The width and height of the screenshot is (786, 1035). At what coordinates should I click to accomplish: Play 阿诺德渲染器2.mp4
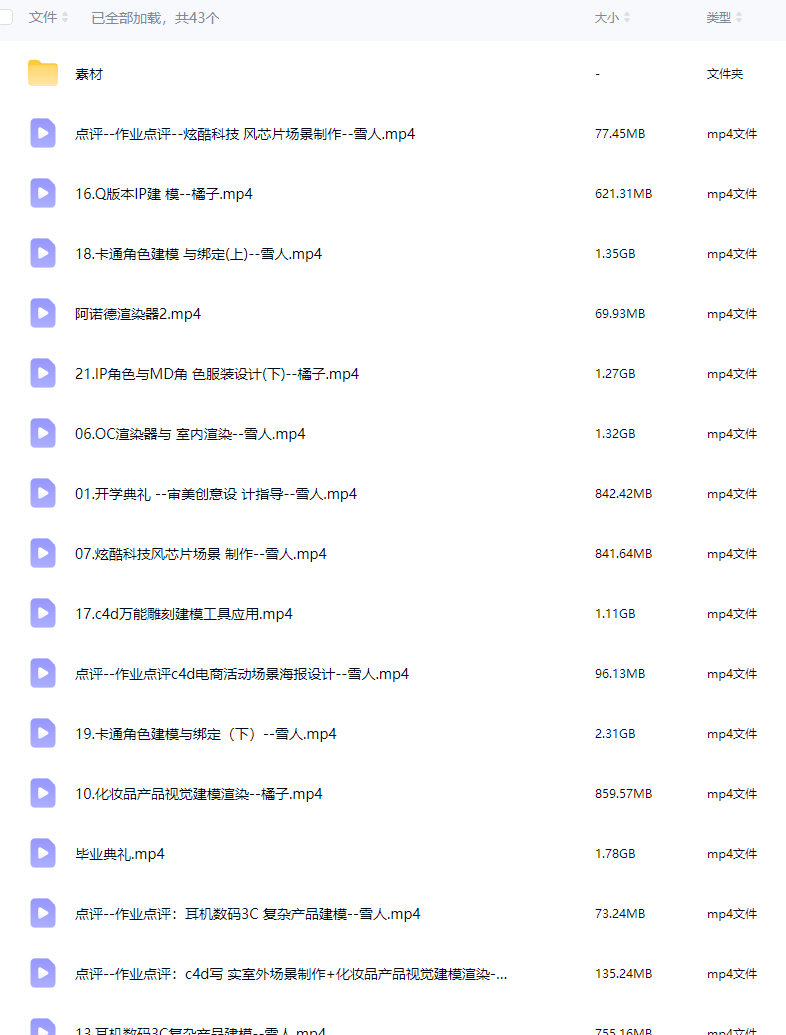click(138, 314)
